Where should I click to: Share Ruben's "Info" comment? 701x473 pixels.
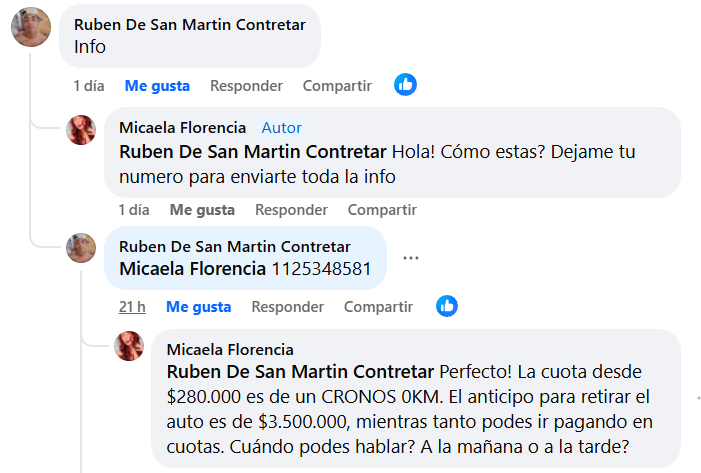337,86
